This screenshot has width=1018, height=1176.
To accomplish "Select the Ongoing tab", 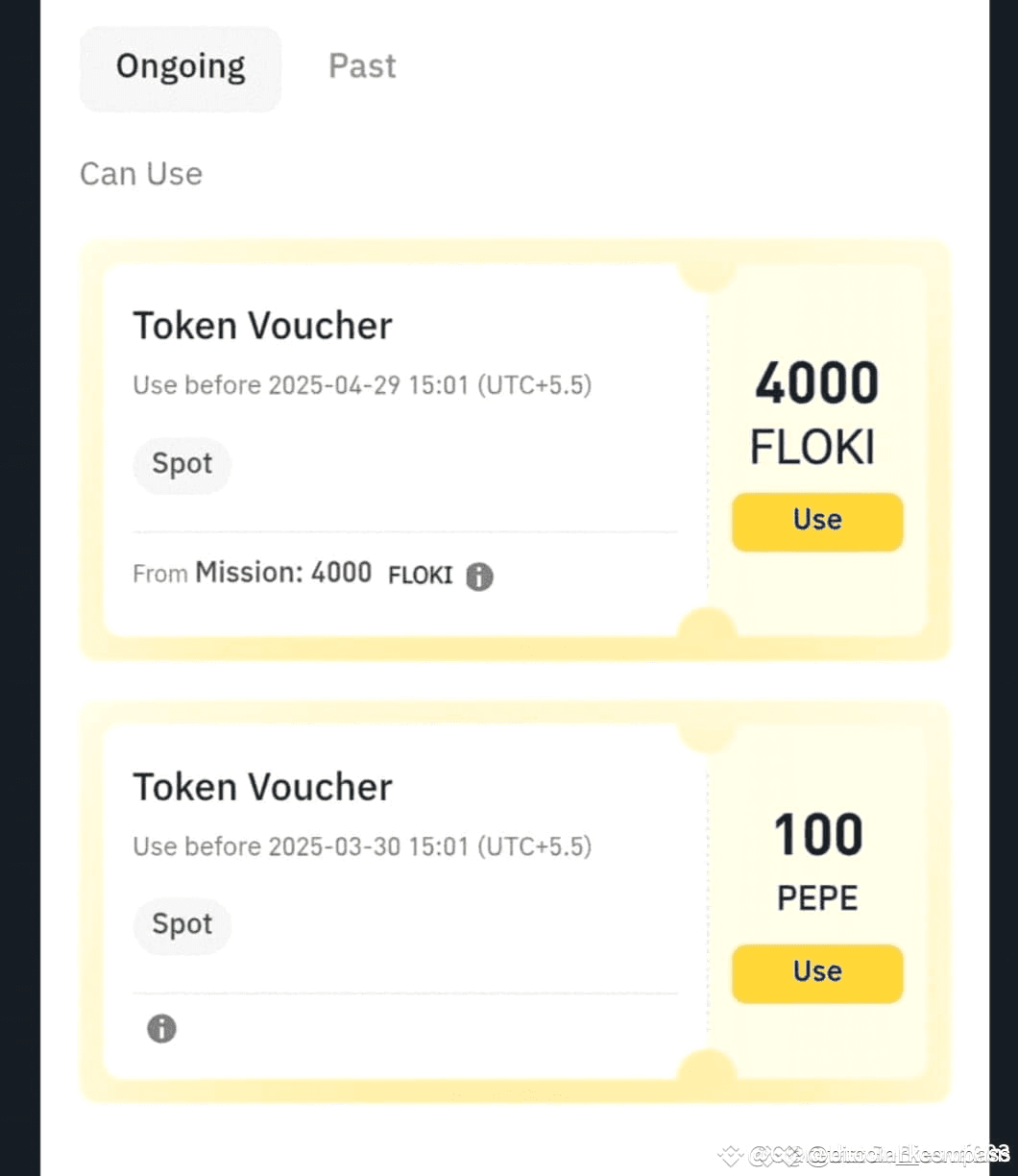I will (x=180, y=65).
